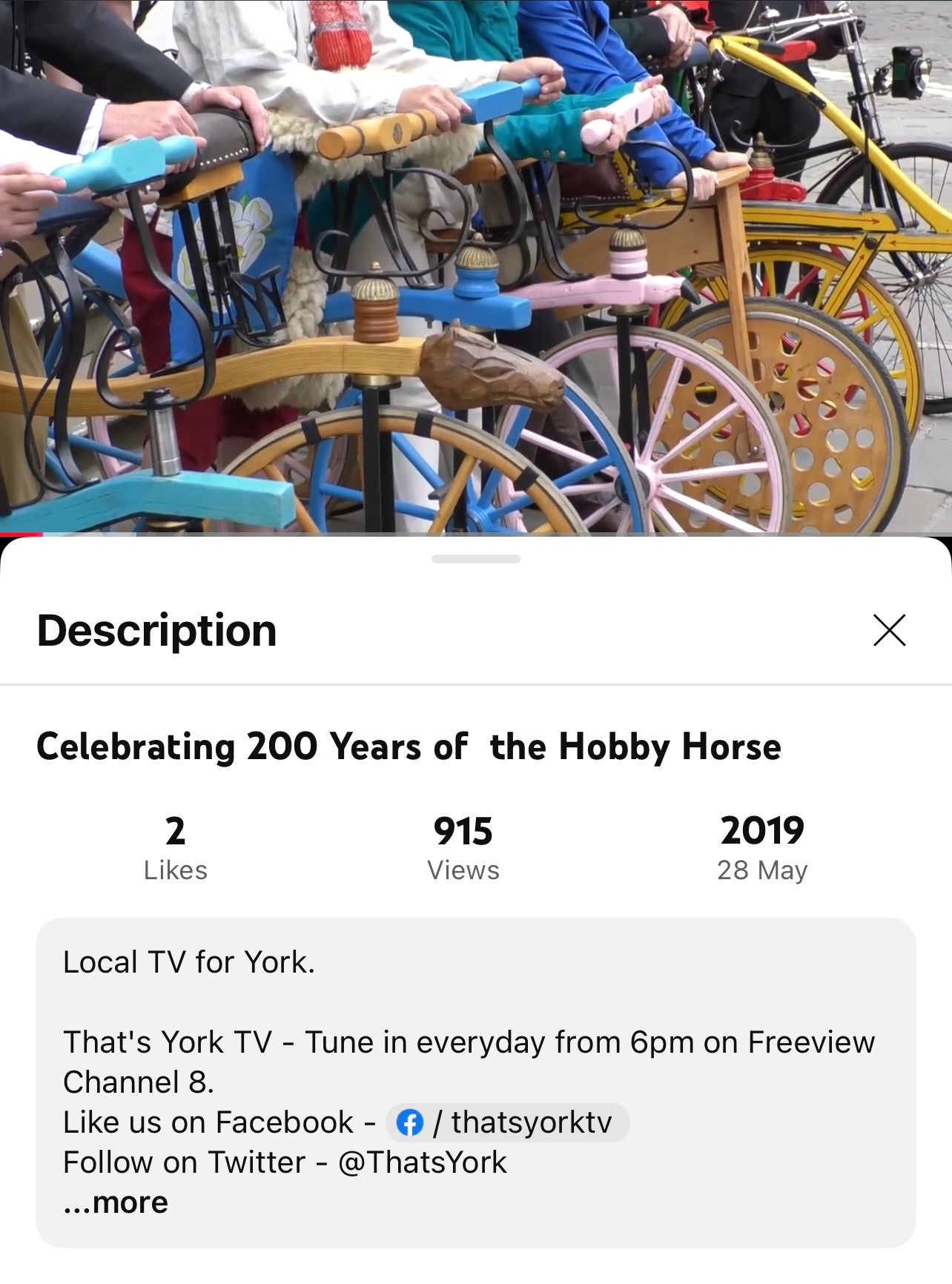Close the Description panel
The image size is (952, 1284).
pos(889,631)
